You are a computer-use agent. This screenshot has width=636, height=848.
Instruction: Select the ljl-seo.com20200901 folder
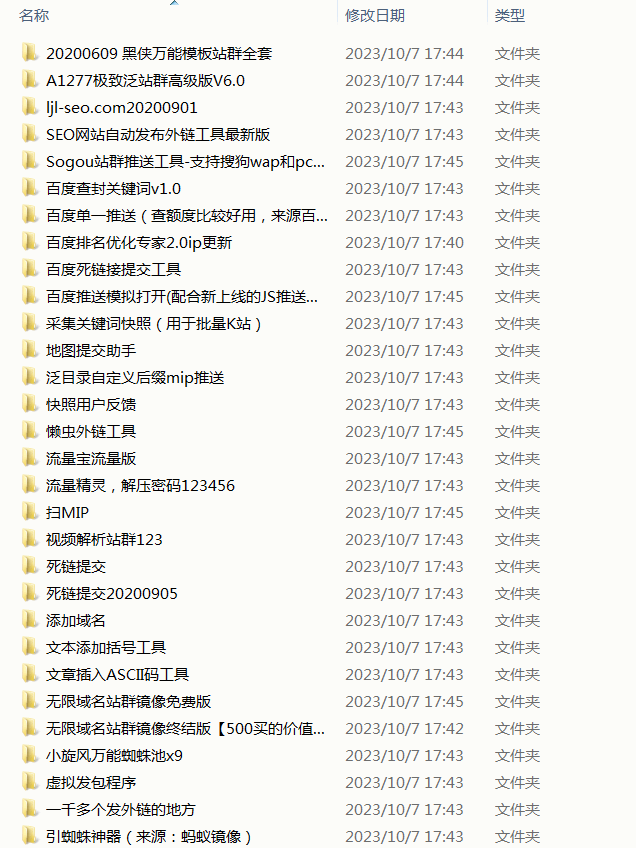[121, 107]
